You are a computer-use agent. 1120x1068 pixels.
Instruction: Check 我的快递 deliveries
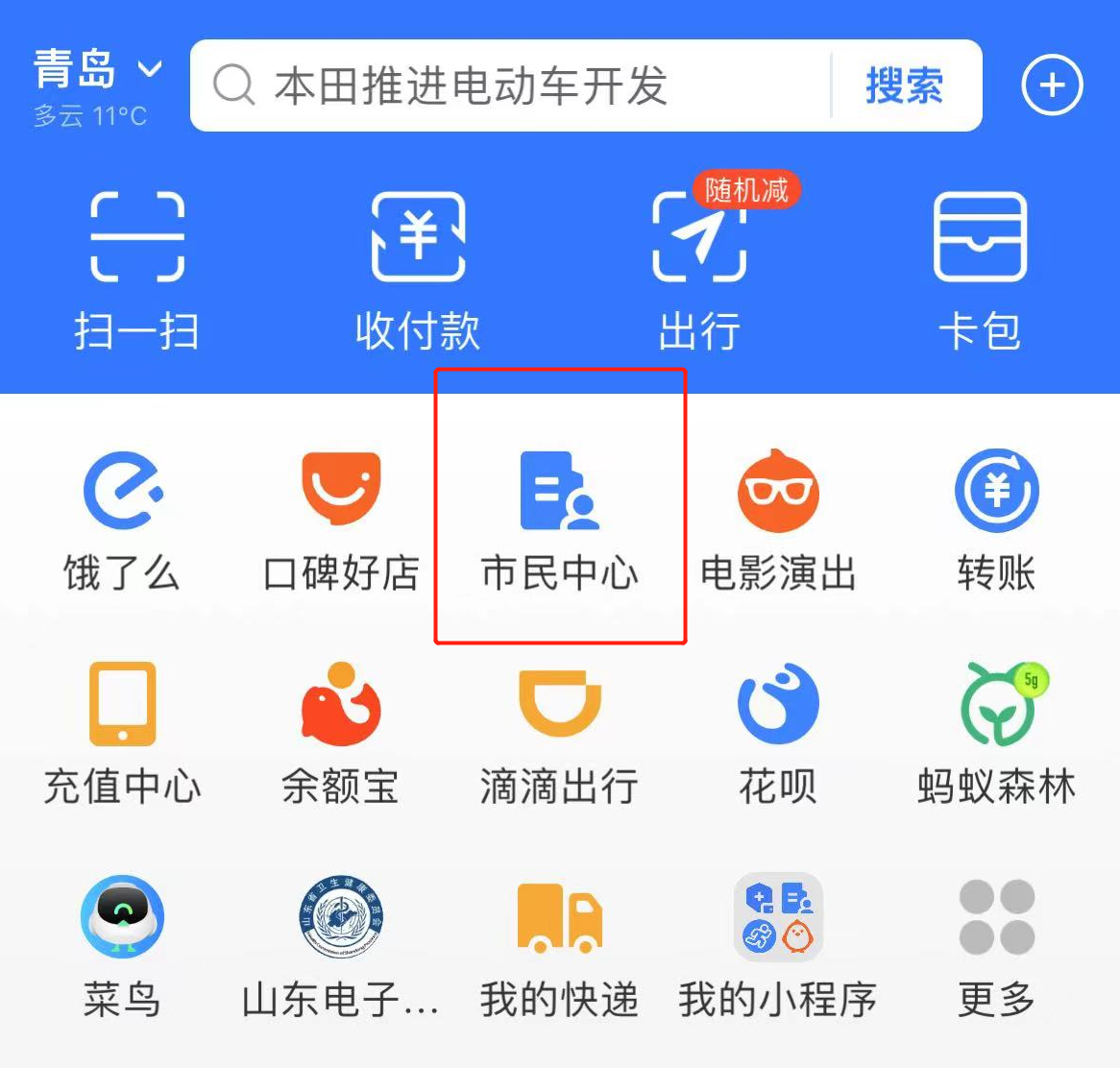coord(560,946)
